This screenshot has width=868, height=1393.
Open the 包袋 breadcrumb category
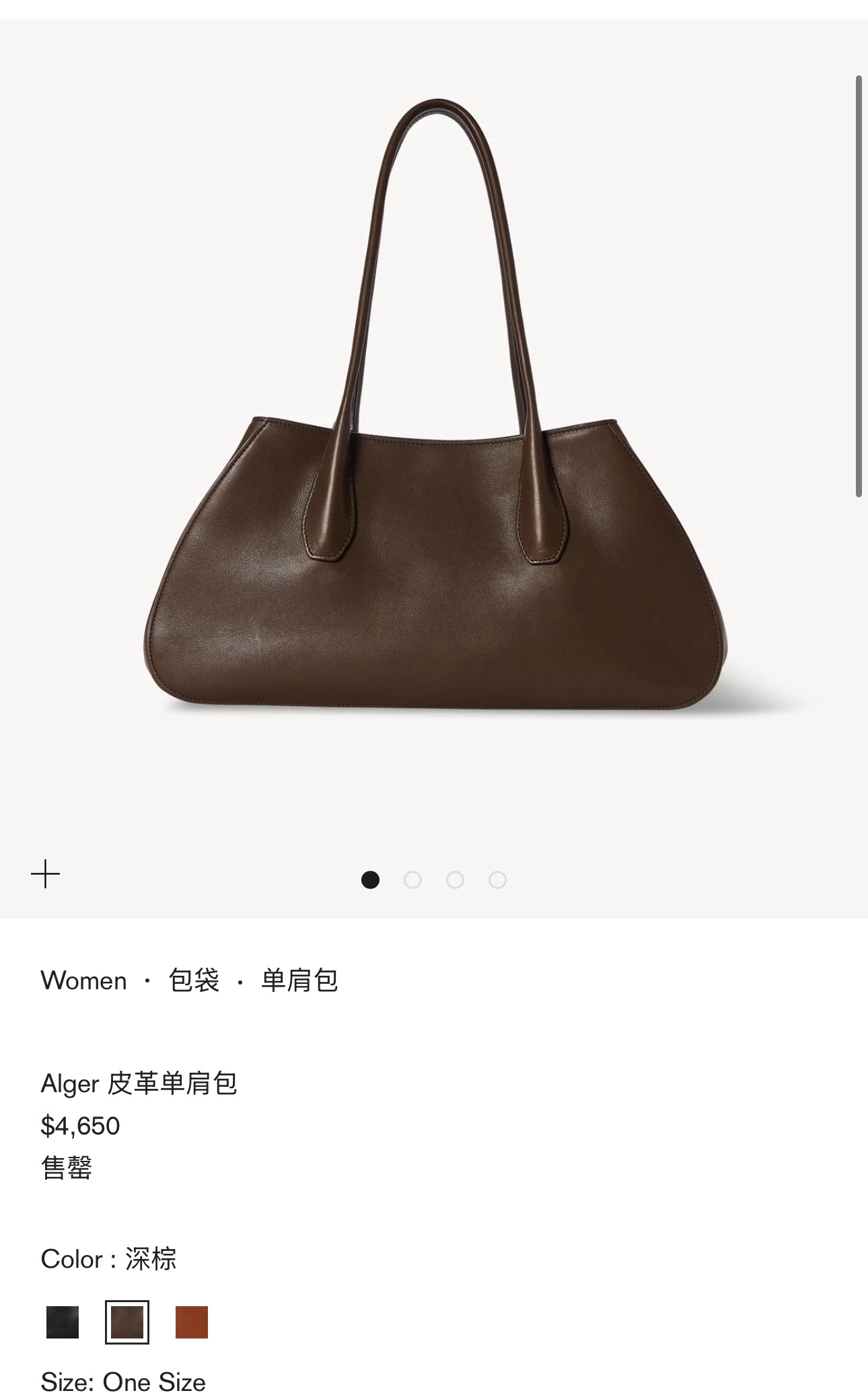point(194,980)
